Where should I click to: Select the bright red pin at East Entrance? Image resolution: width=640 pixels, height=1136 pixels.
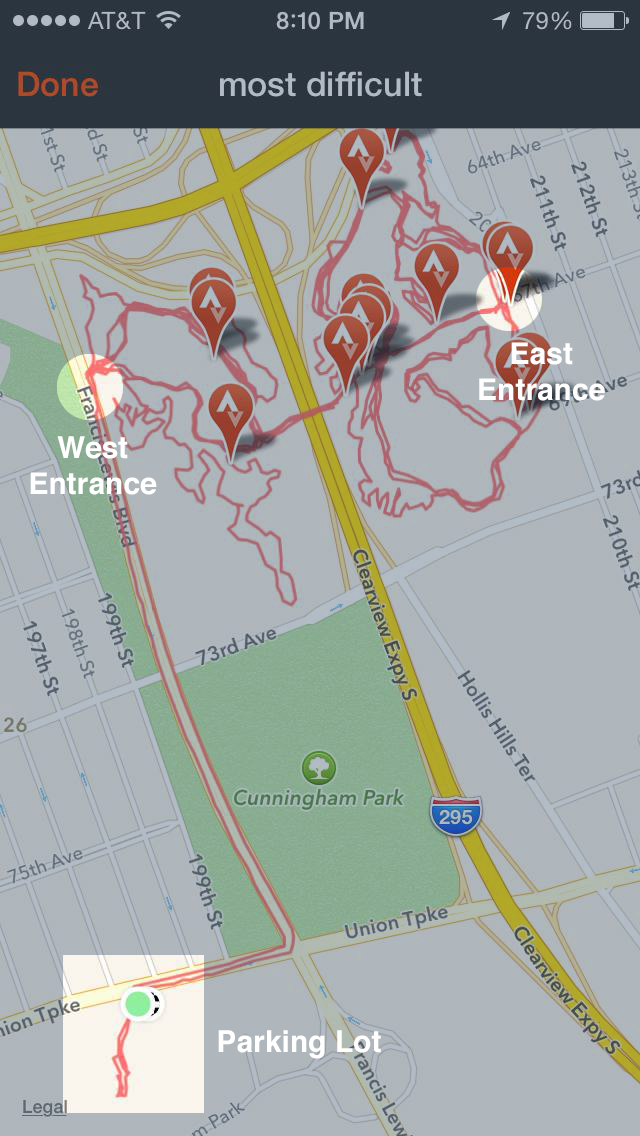tap(511, 284)
